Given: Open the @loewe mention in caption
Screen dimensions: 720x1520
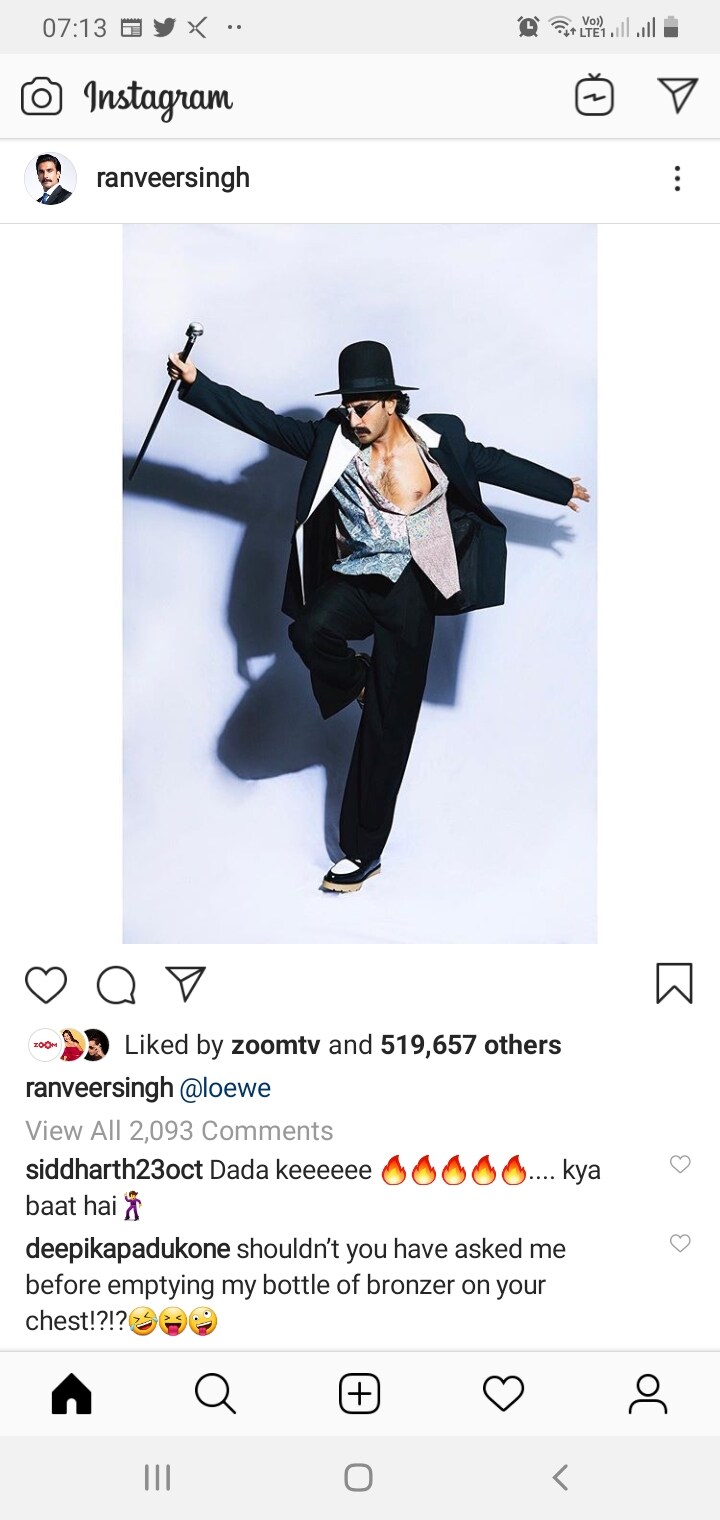Looking at the screenshot, I should (225, 1088).
